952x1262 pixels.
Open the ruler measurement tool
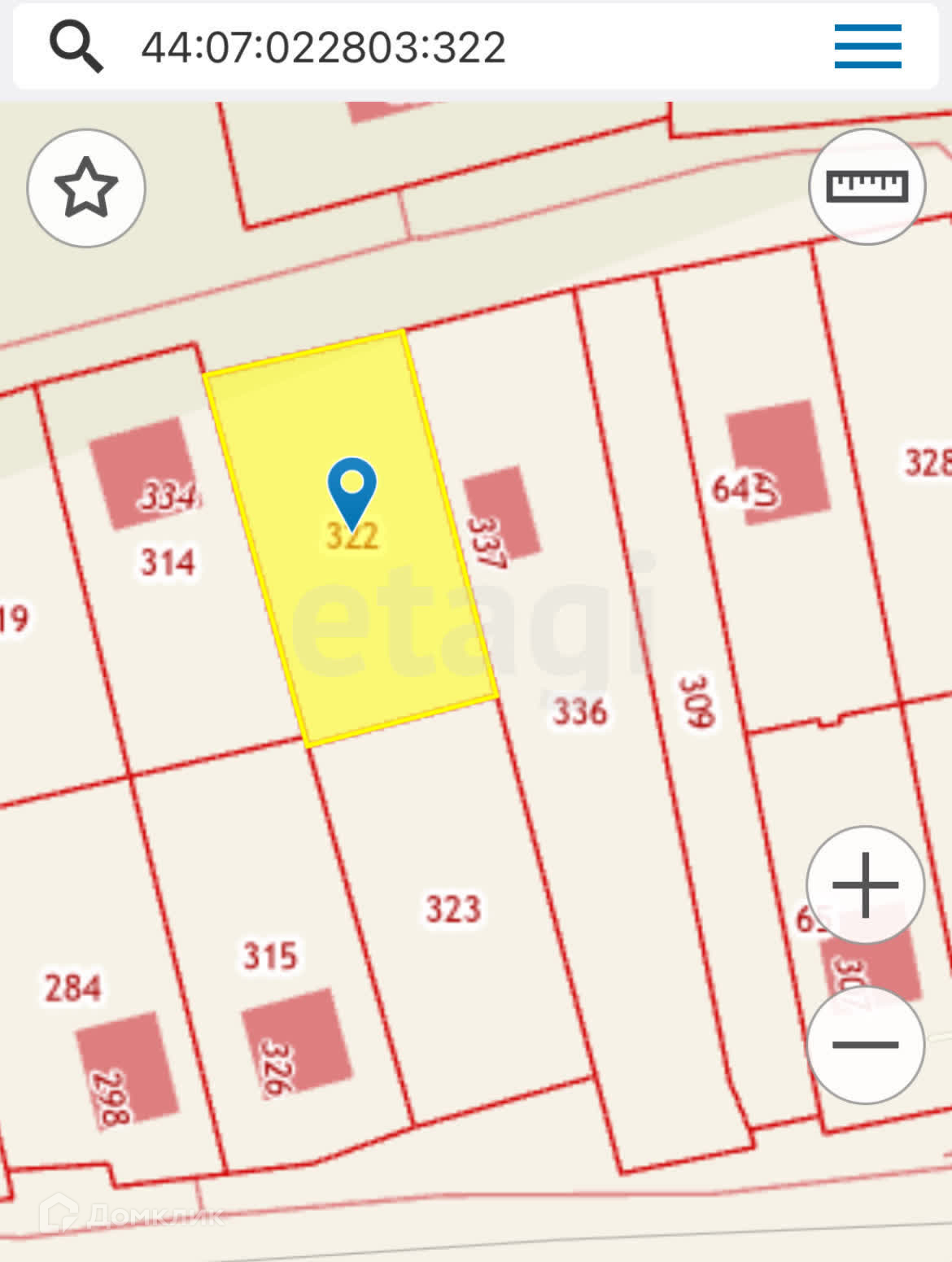867,186
